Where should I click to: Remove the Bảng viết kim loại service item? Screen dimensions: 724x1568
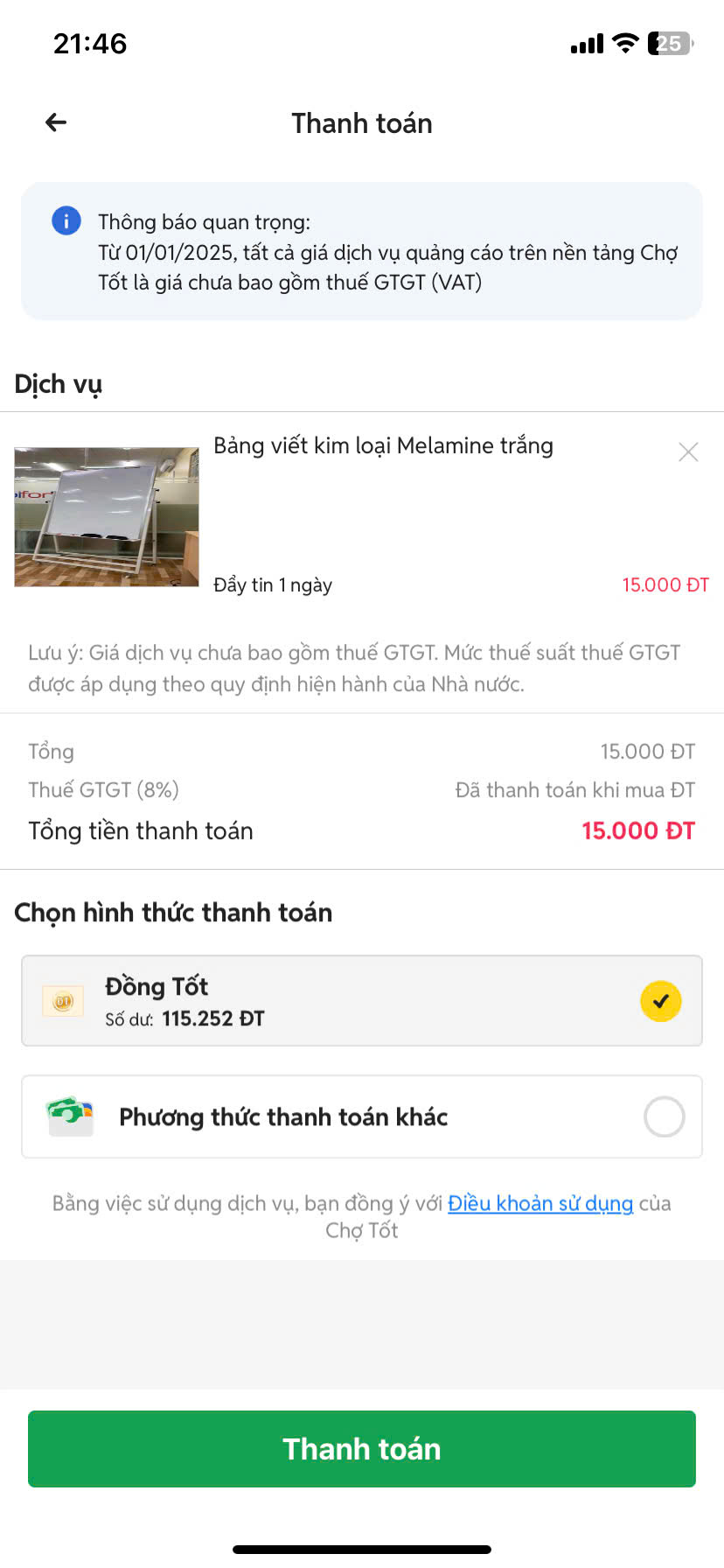click(x=688, y=451)
